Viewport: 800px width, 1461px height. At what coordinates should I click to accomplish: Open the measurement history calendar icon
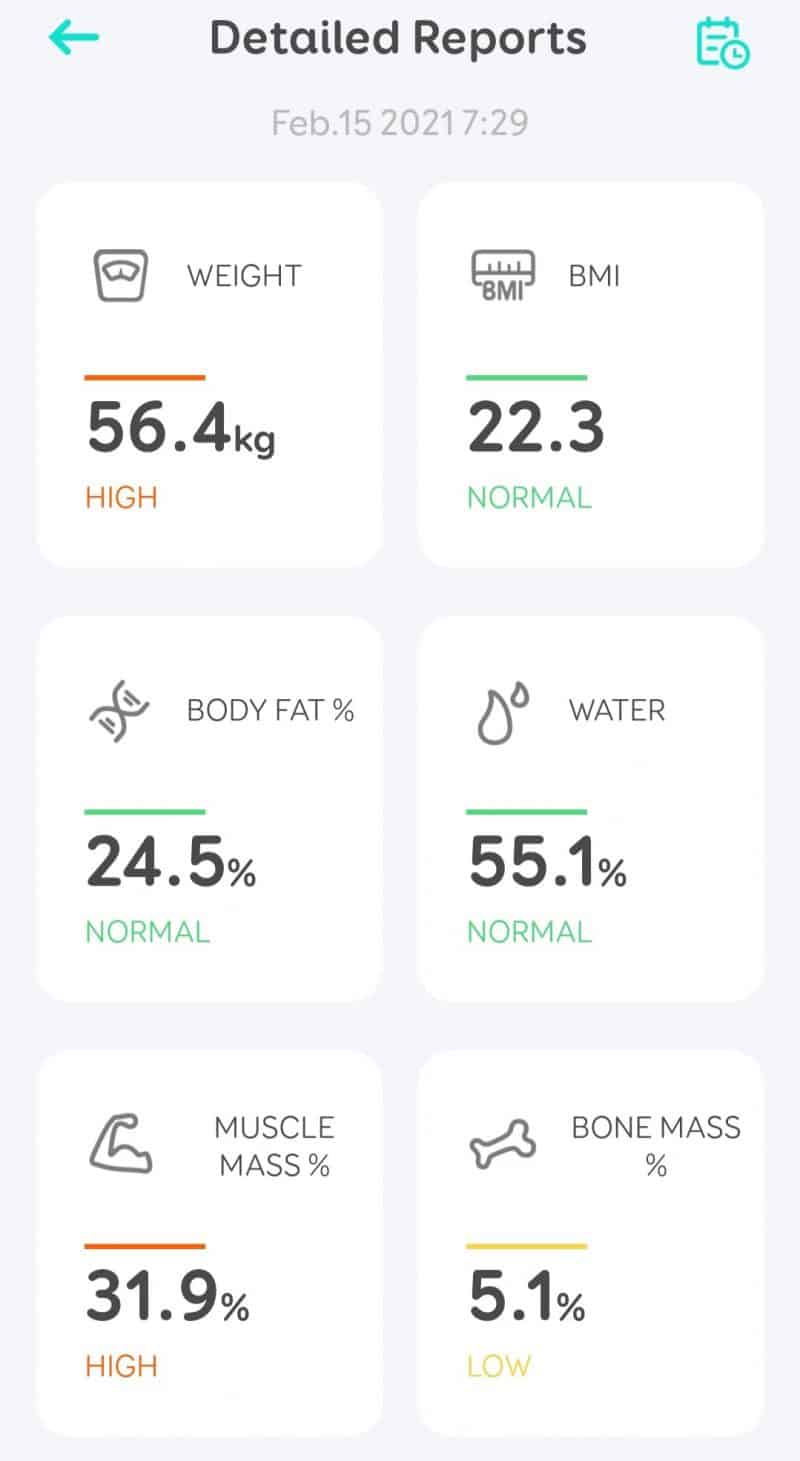(x=722, y=43)
